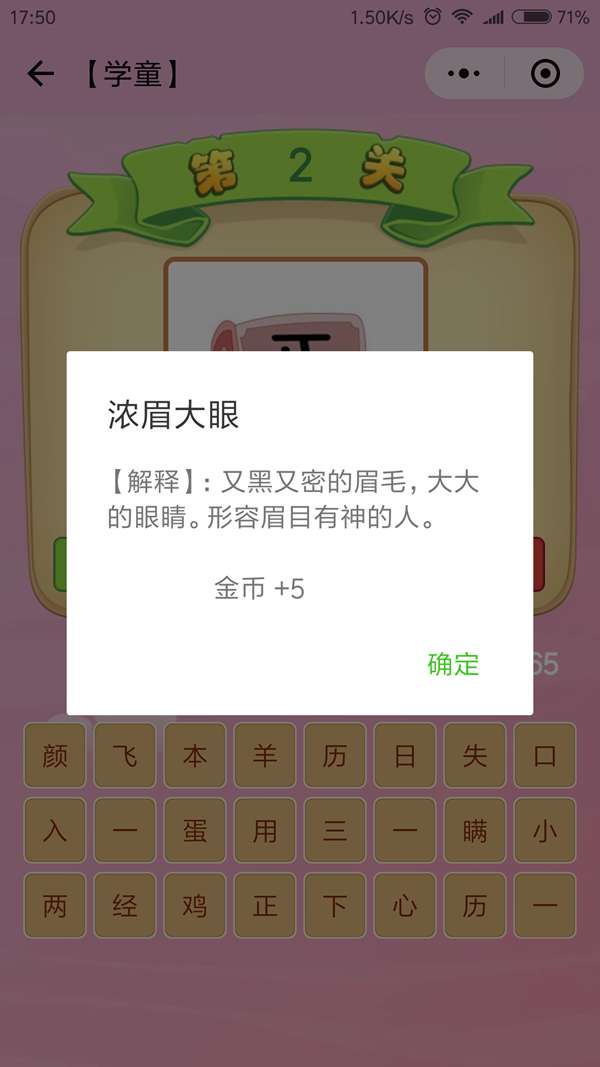Tap the 蛋 character tile

click(x=195, y=831)
